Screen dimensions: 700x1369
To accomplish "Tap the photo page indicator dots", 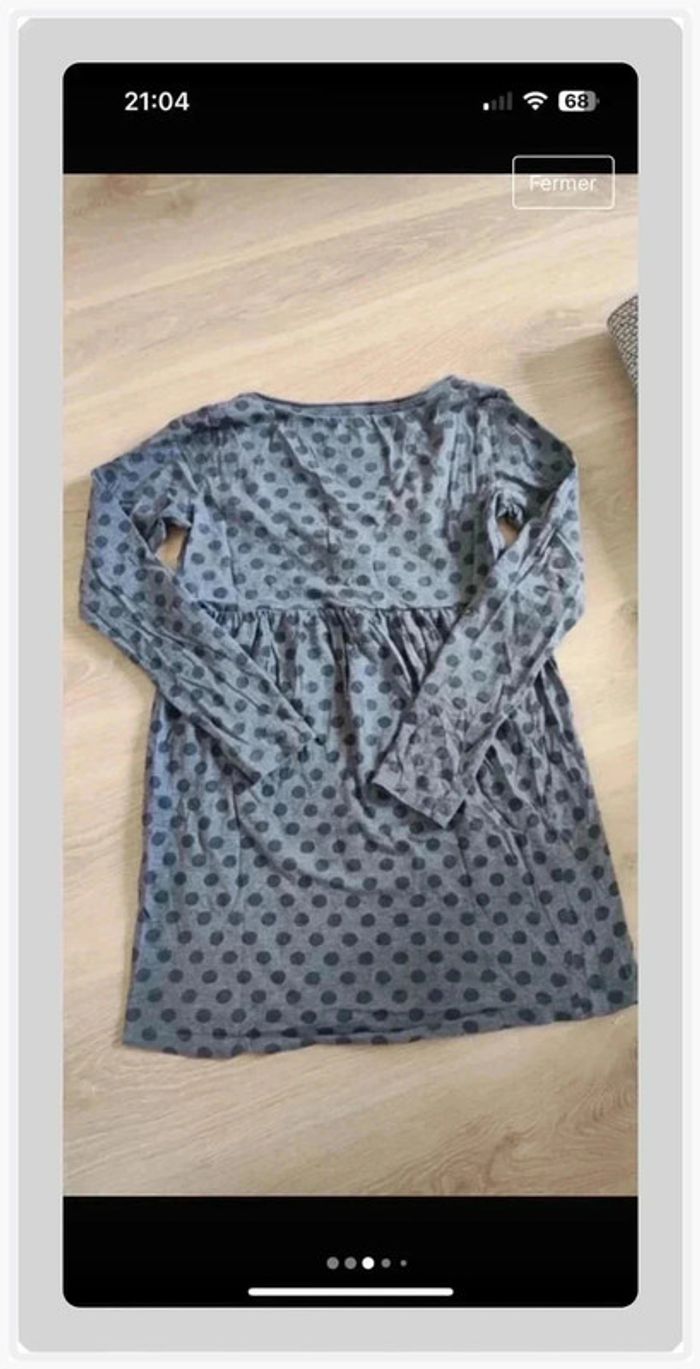I will (366, 1263).
